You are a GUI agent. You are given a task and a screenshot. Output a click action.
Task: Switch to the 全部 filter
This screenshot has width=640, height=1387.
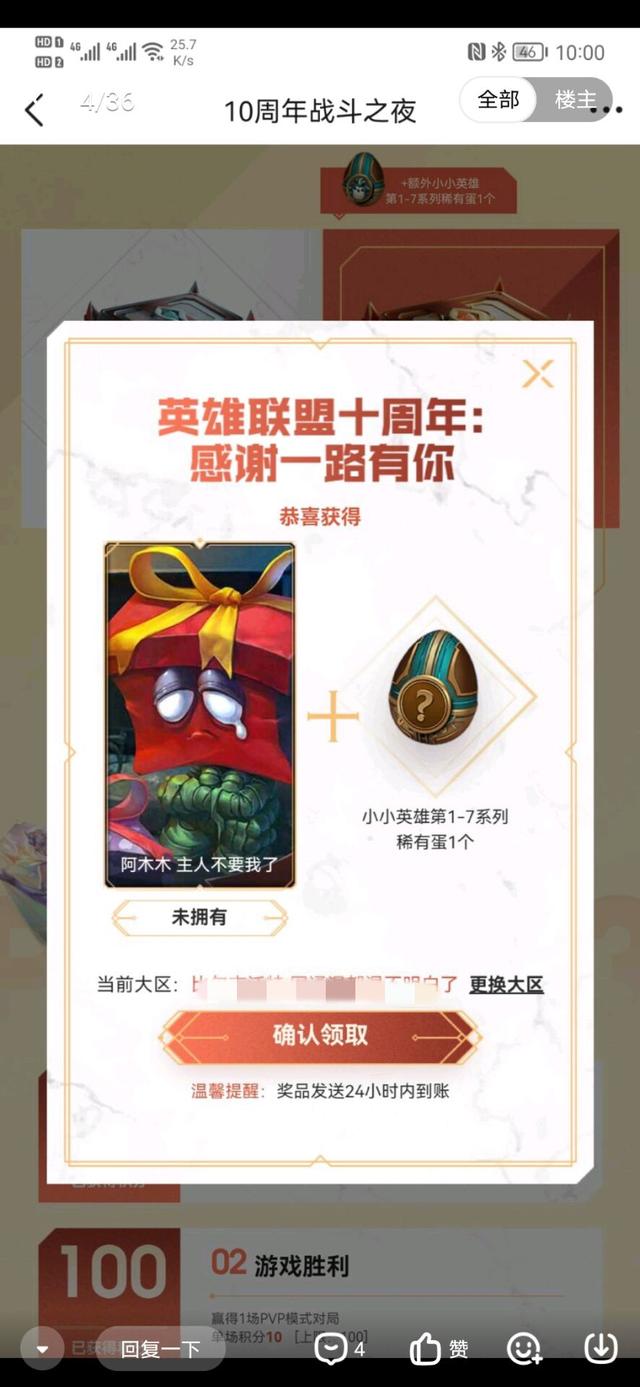pyautogui.click(x=498, y=100)
